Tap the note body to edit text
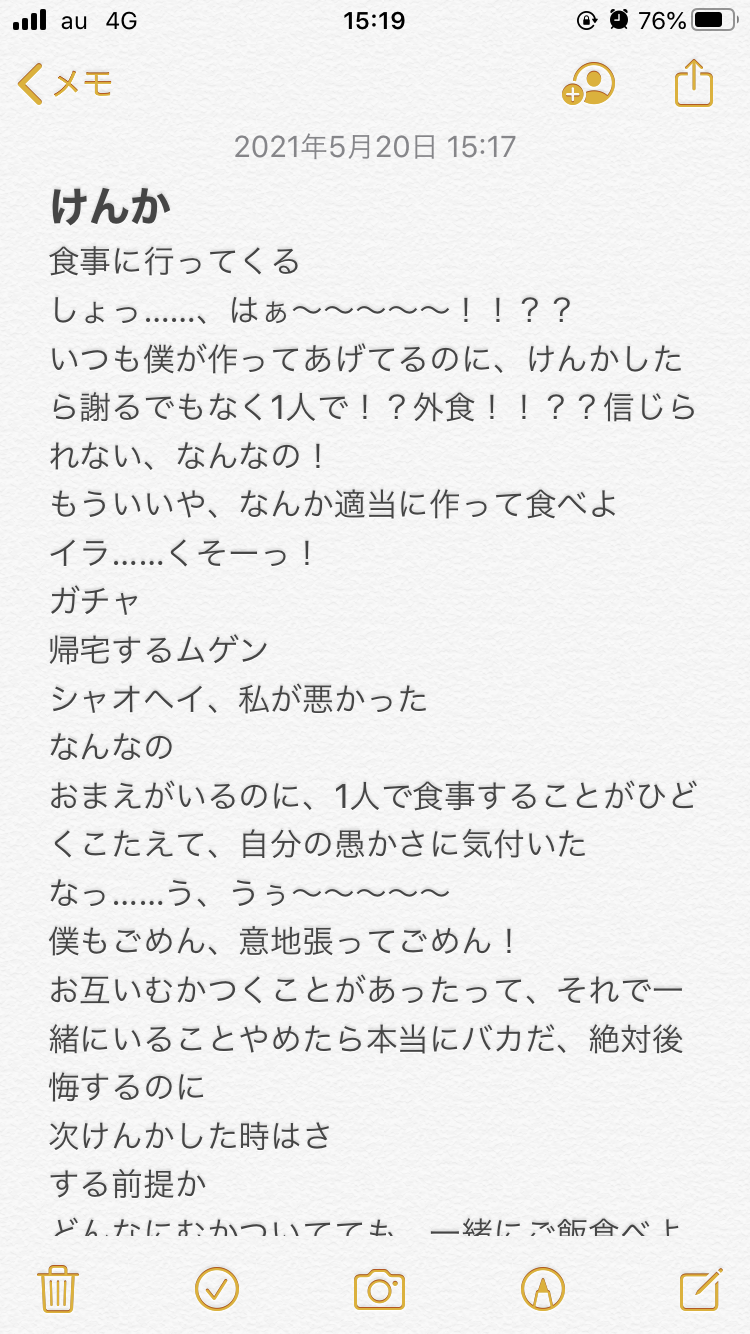750x1334 pixels. coord(375,700)
